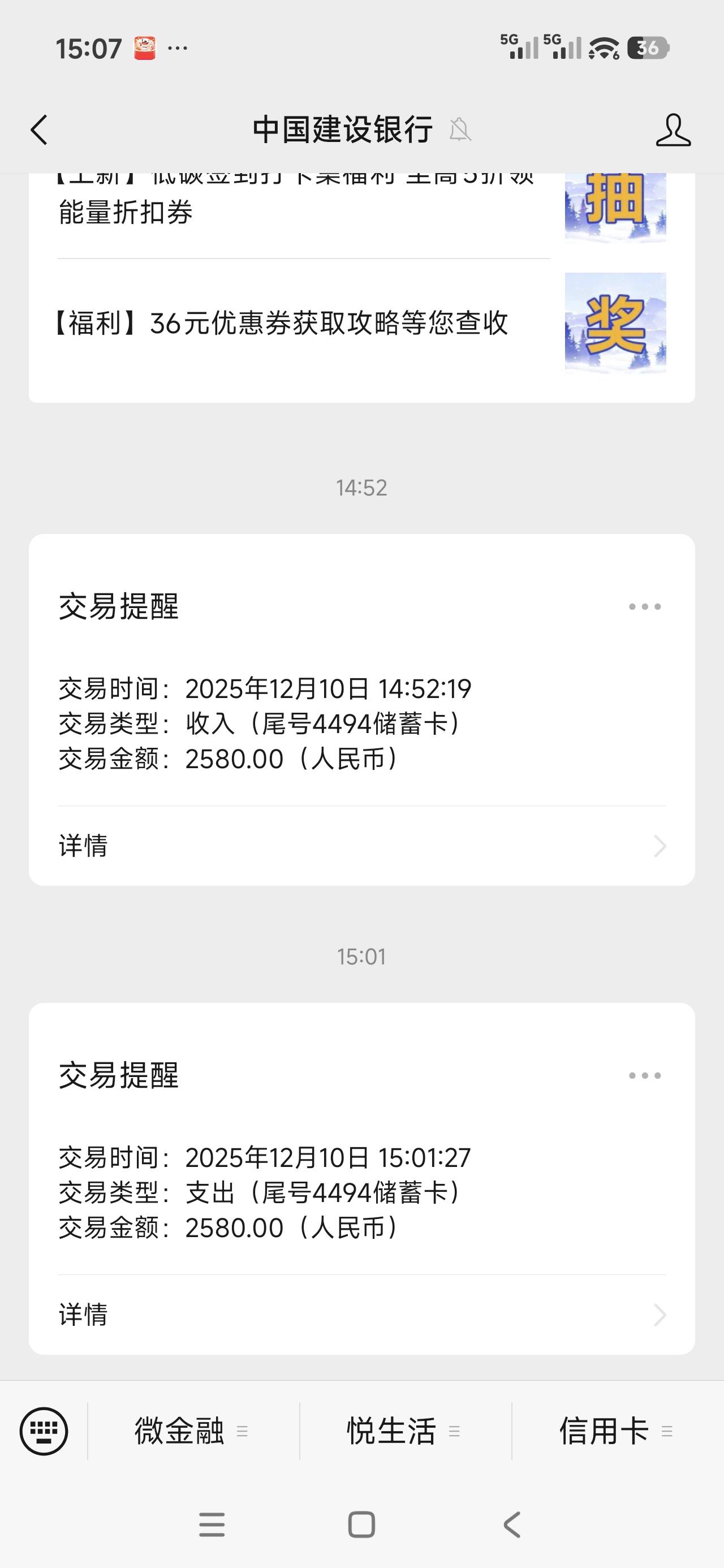View 详情 of the 收入 2580.00 transaction
Image resolution: width=724 pixels, height=1568 pixels.
(361, 846)
